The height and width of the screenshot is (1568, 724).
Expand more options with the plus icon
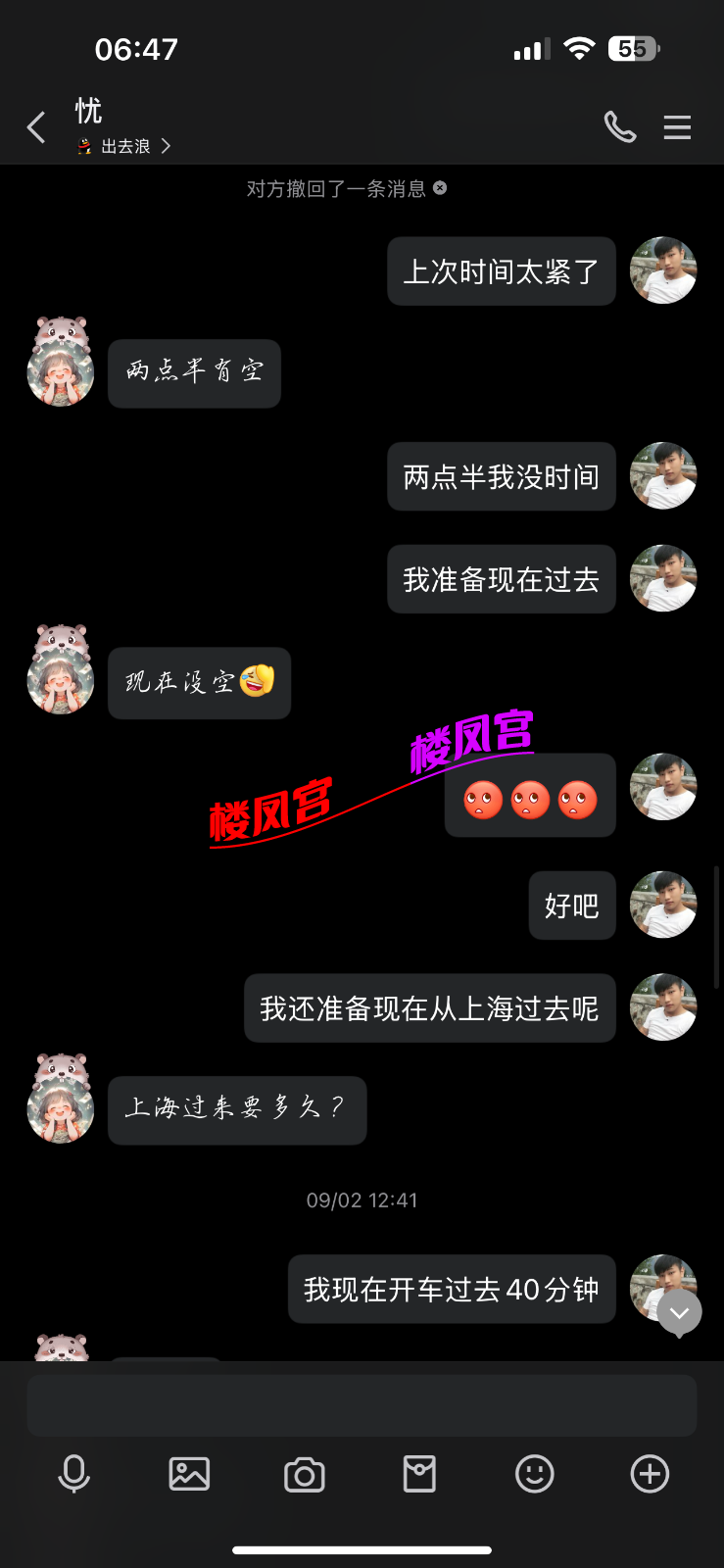coord(650,1474)
